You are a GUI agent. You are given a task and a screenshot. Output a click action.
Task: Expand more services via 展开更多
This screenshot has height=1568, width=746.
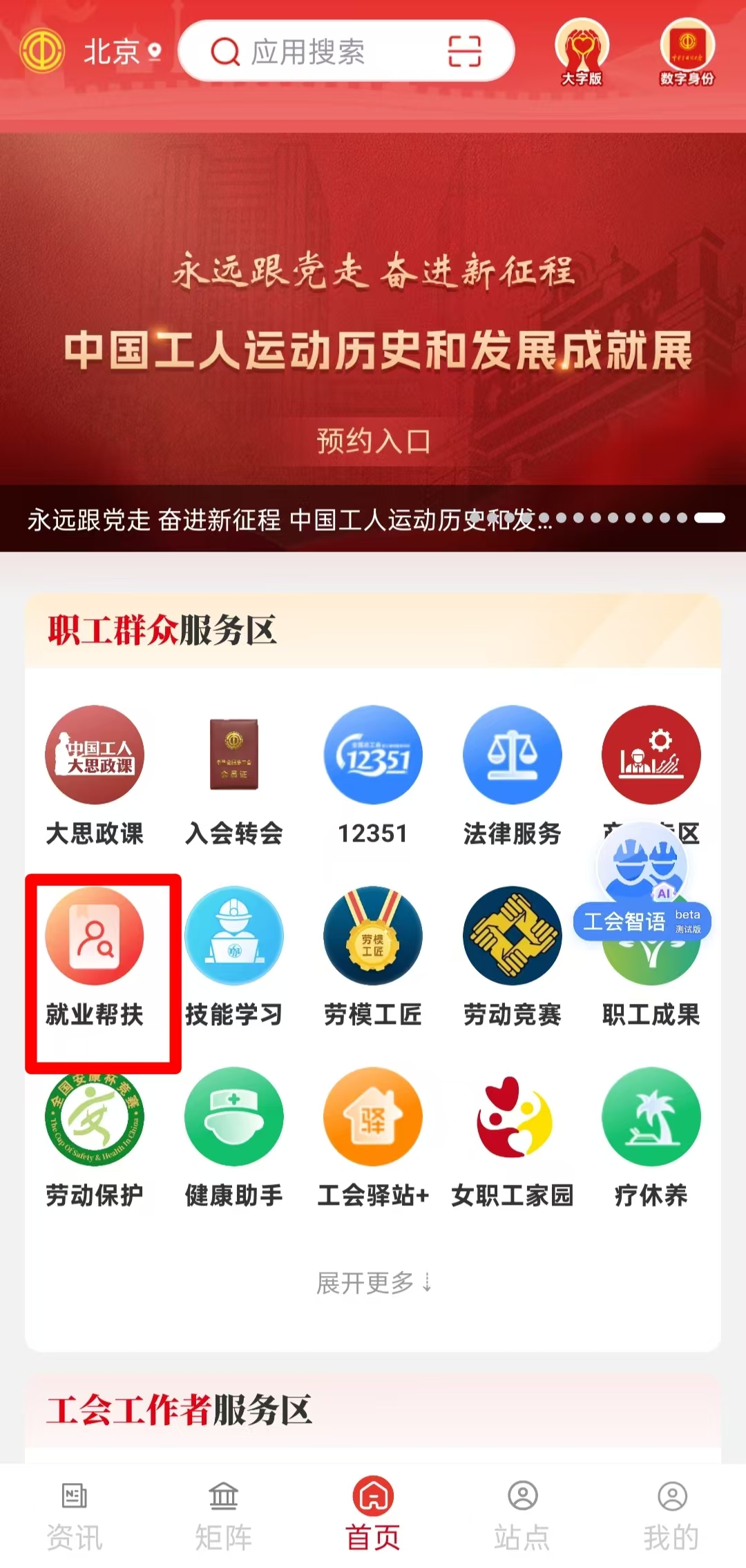point(373,1281)
